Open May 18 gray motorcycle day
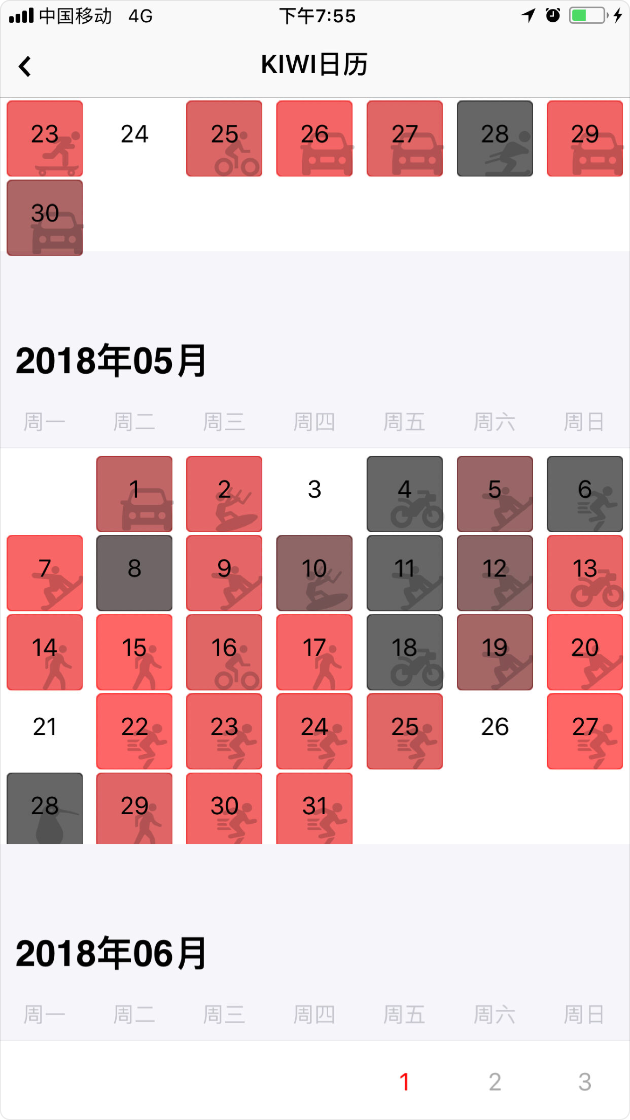This screenshot has width=630, height=1120. coord(405,652)
